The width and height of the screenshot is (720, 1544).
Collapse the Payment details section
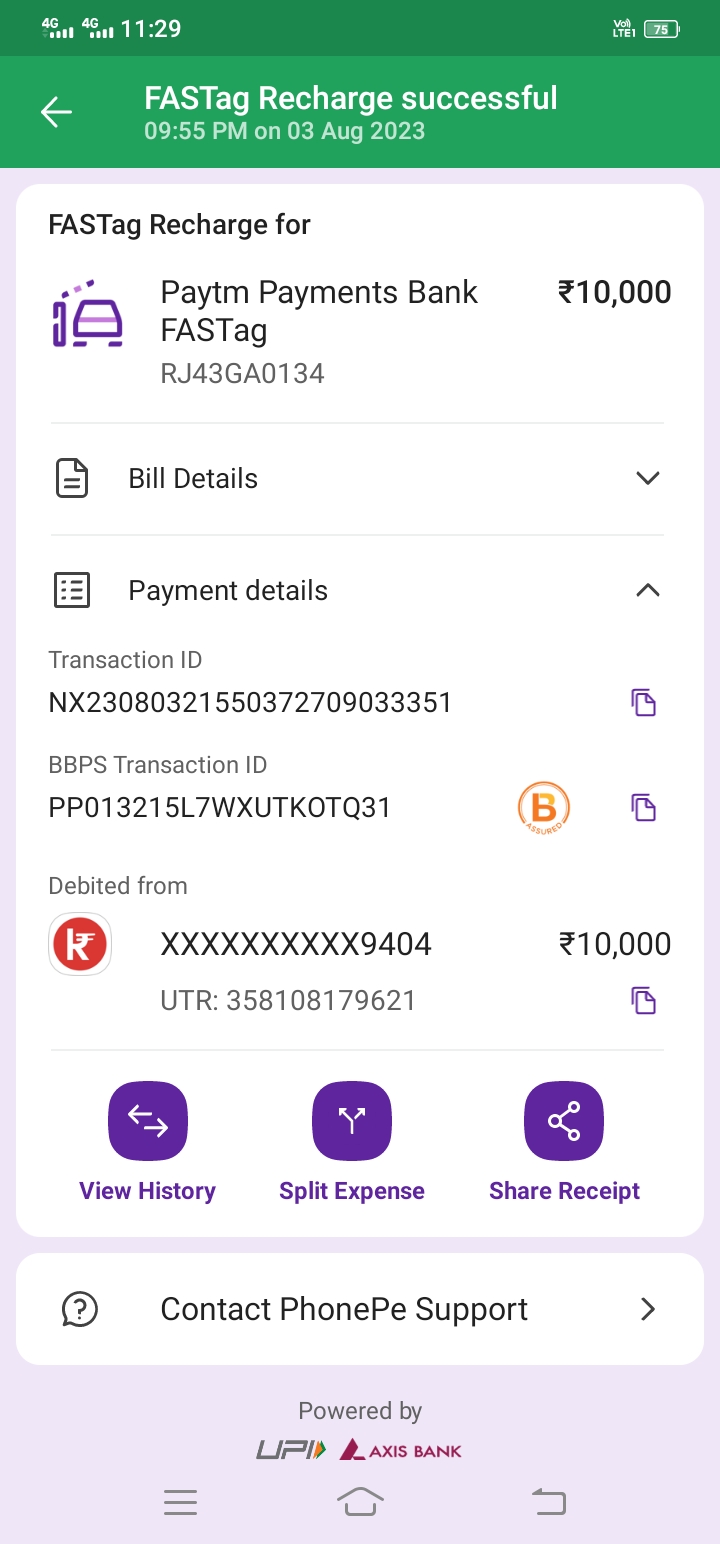pyautogui.click(x=647, y=590)
